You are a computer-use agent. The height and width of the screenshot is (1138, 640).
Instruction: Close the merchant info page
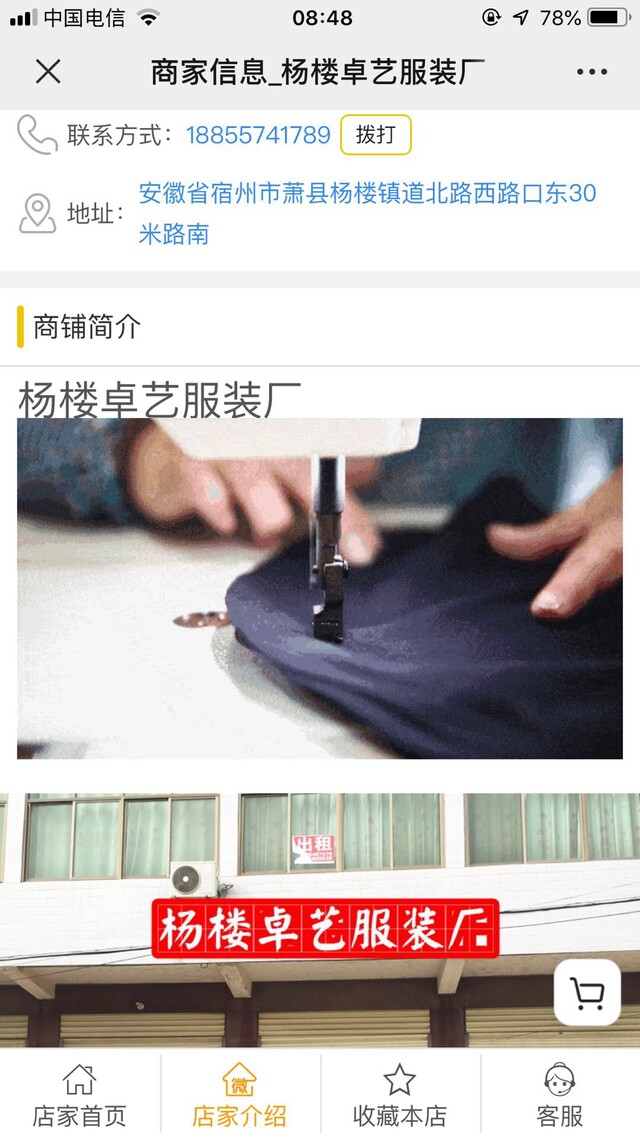coord(48,72)
